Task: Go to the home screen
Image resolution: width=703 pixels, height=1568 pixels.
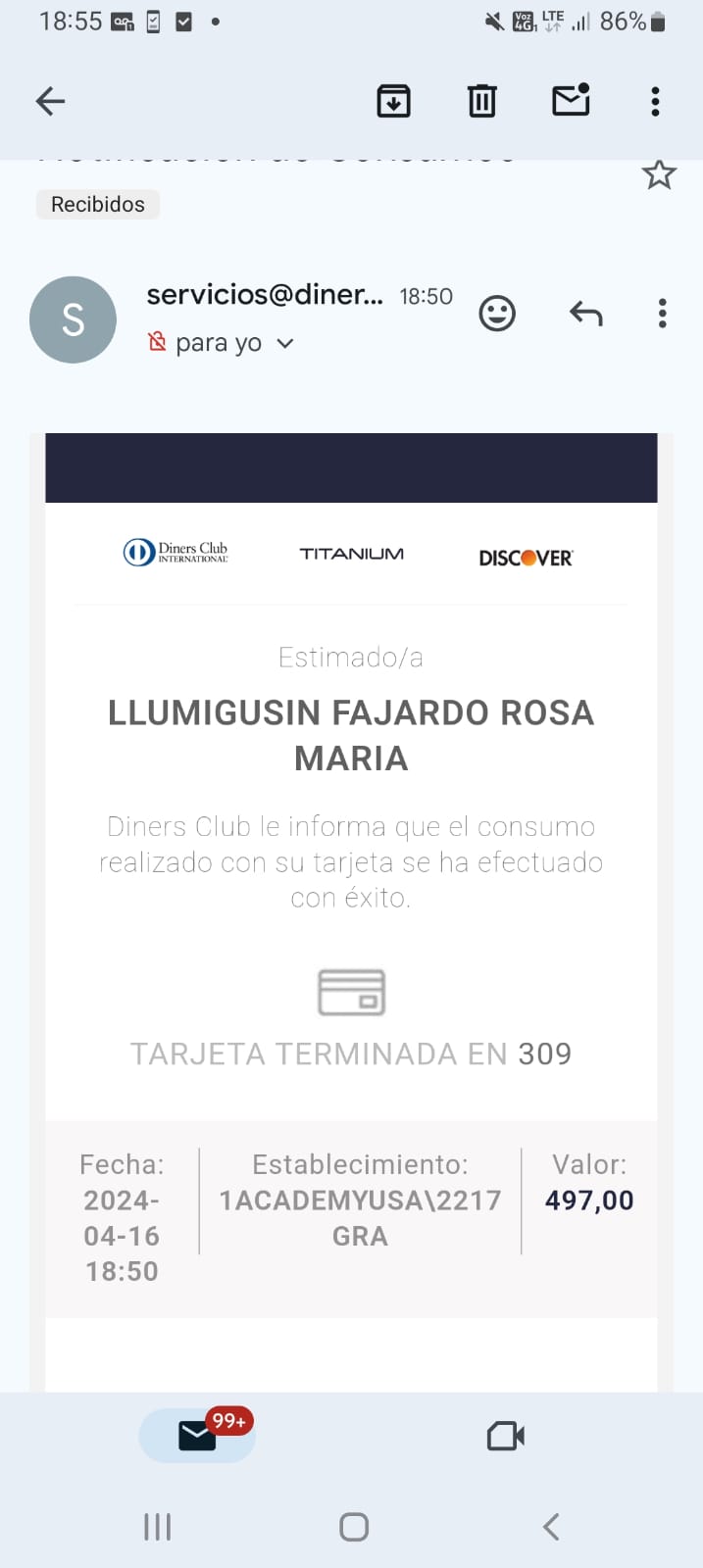Action: tap(354, 1527)
